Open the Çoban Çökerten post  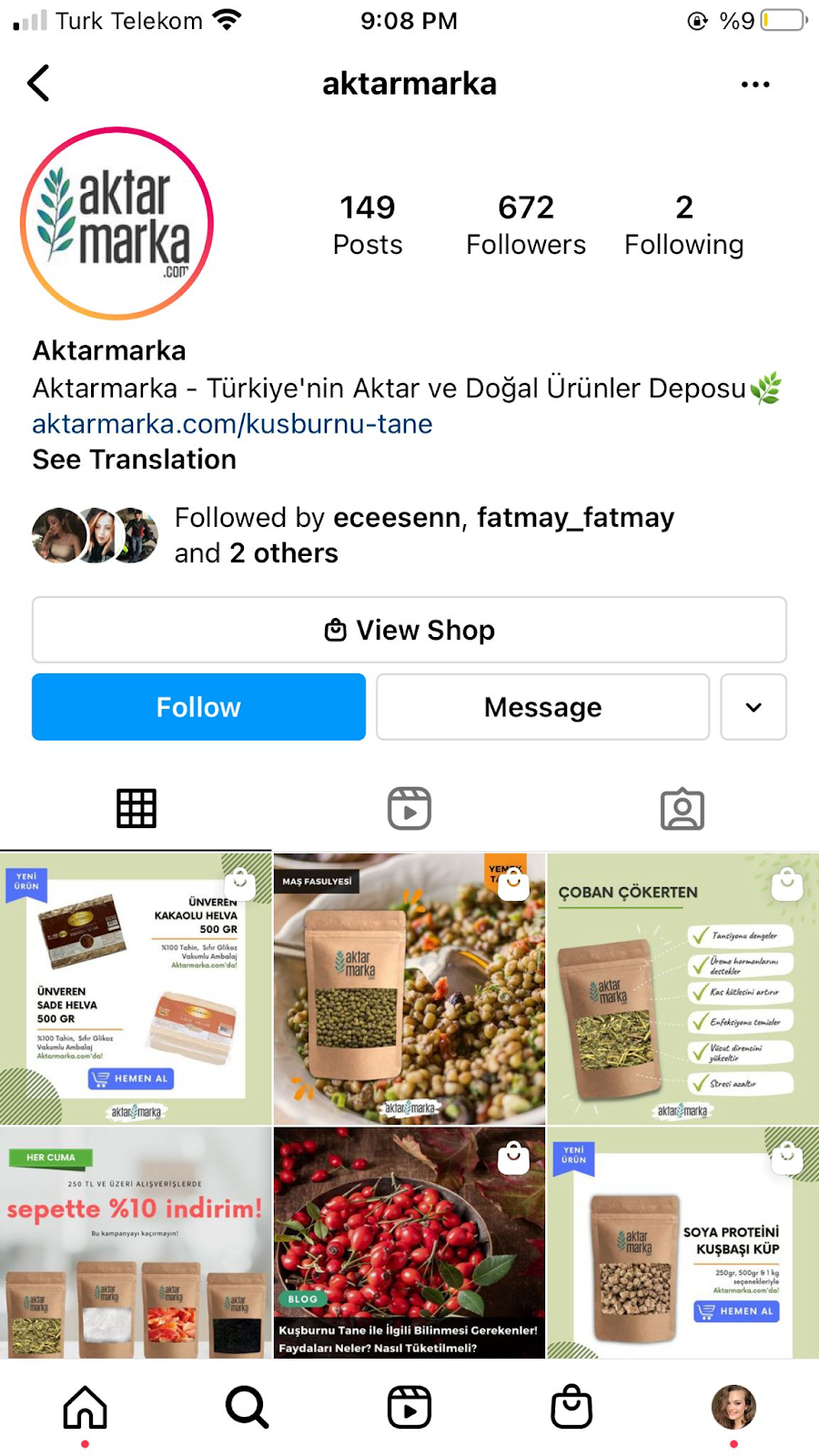[x=682, y=989]
